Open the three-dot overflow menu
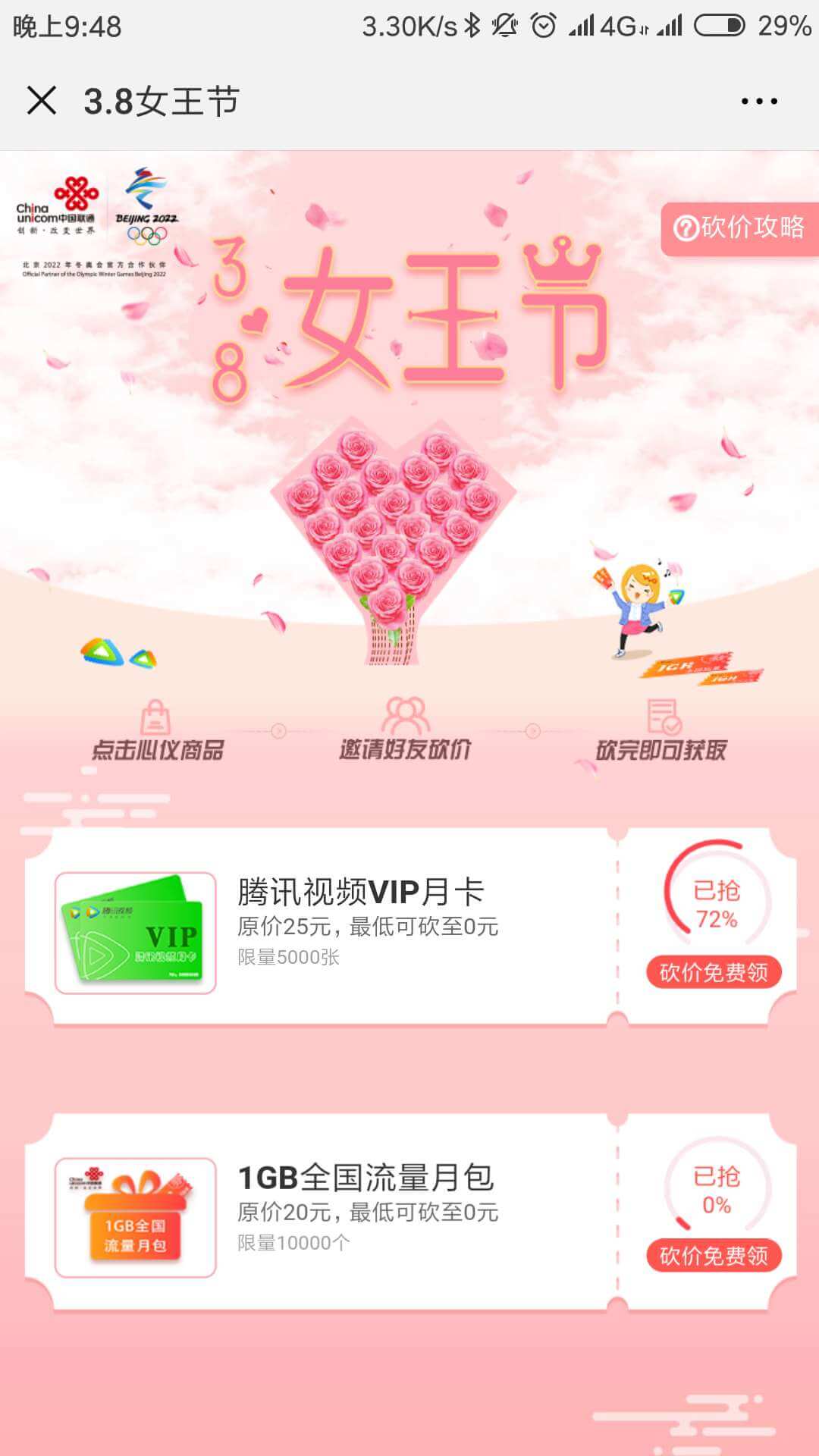 tap(759, 101)
